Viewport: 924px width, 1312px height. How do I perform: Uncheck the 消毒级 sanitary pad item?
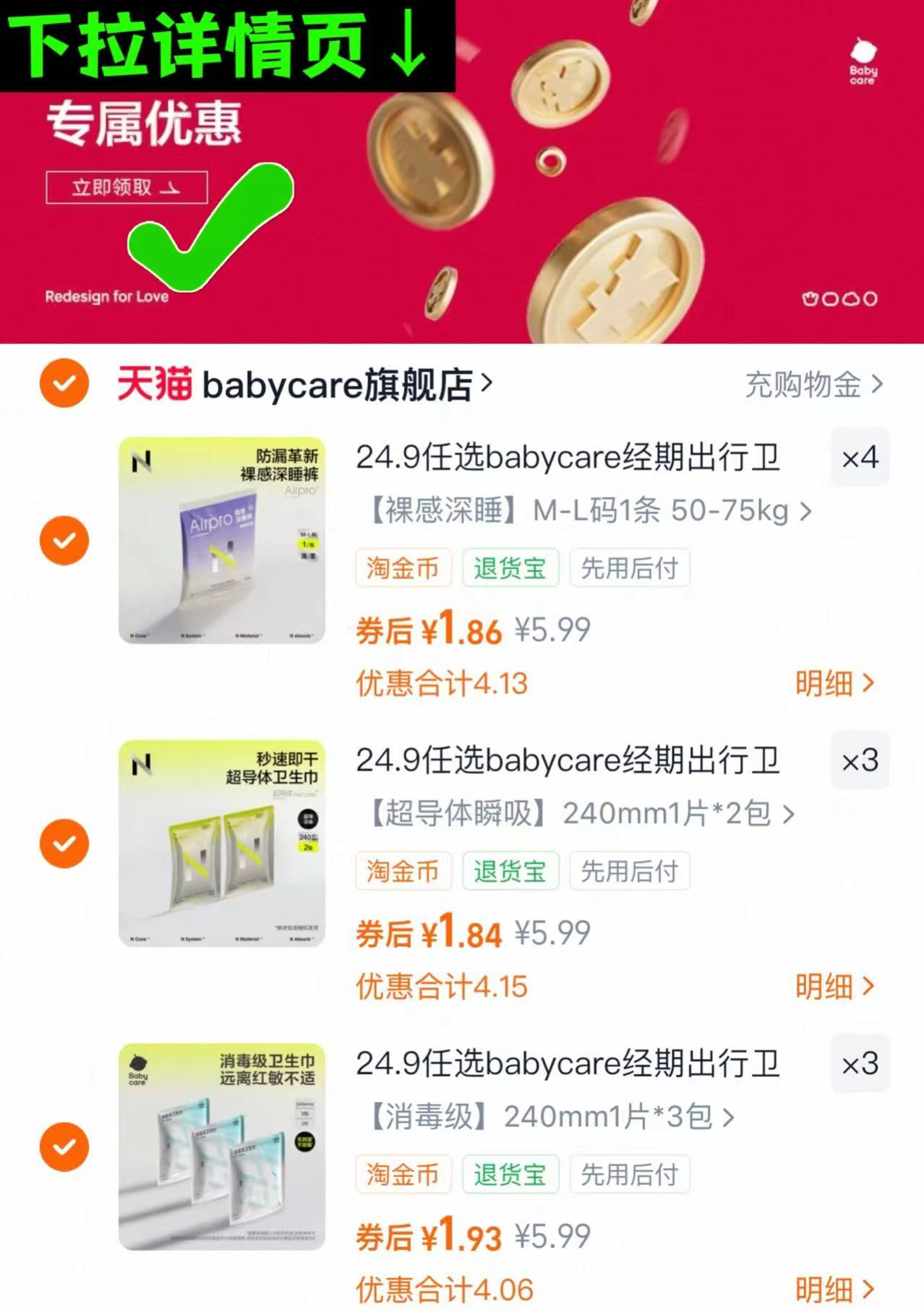coord(66,1147)
